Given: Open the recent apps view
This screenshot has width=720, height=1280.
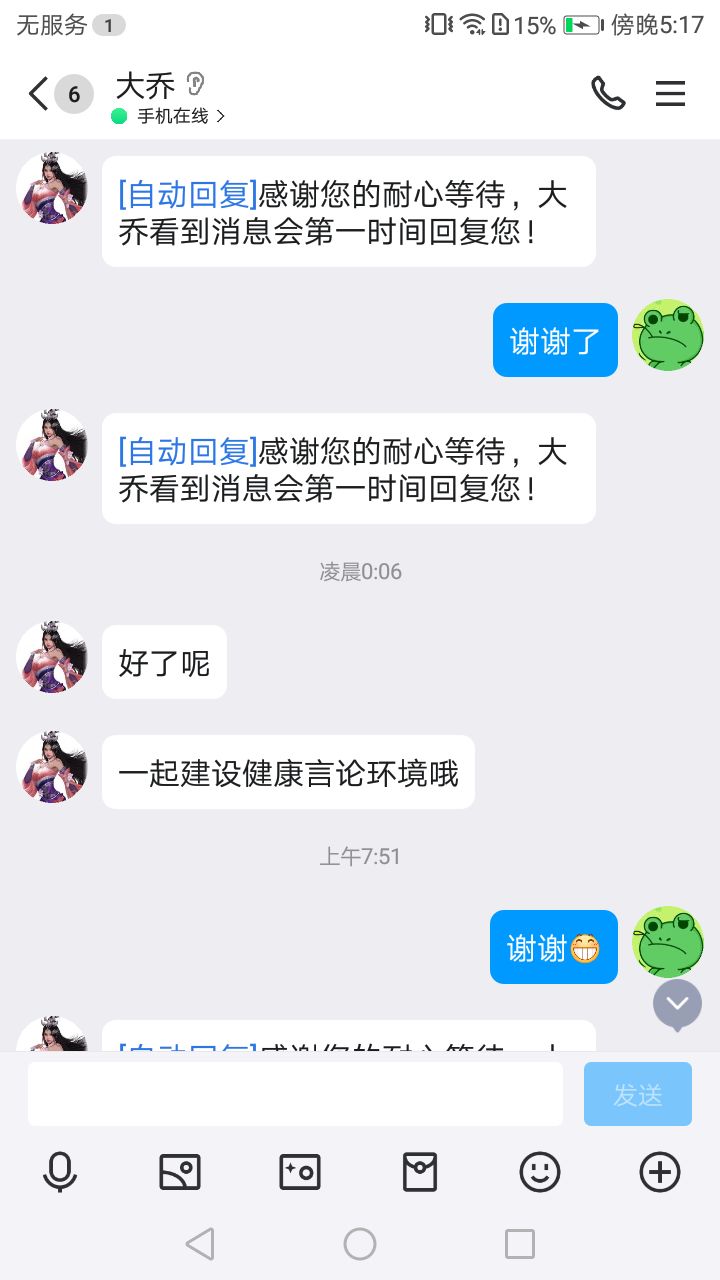Looking at the screenshot, I should (520, 1244).
